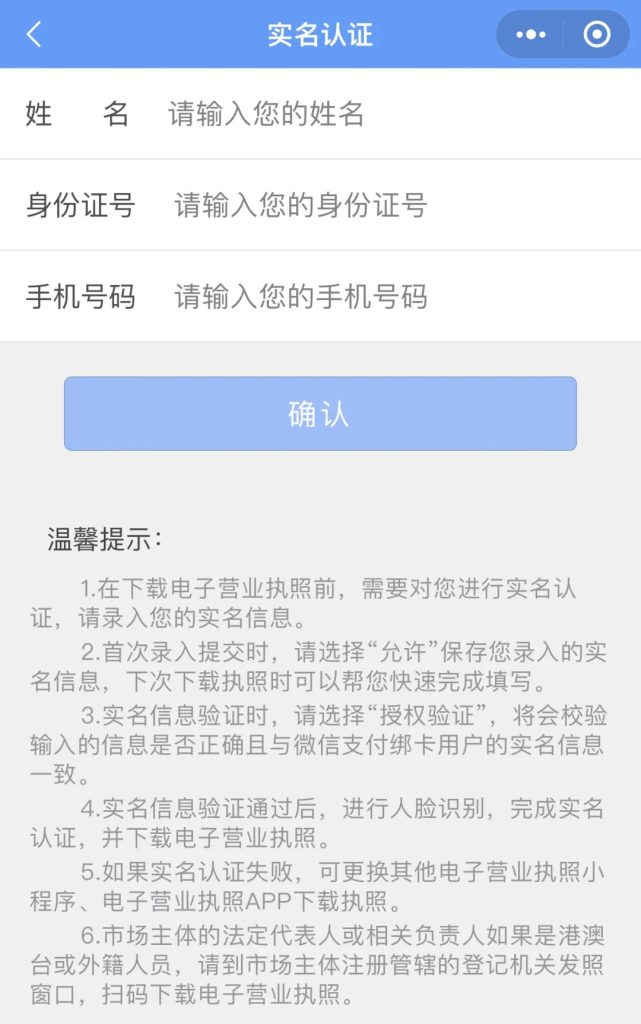Close the mini program with the circle icon
The height and width of the screenshot is (1024, 641).
(x=597, y=34)
